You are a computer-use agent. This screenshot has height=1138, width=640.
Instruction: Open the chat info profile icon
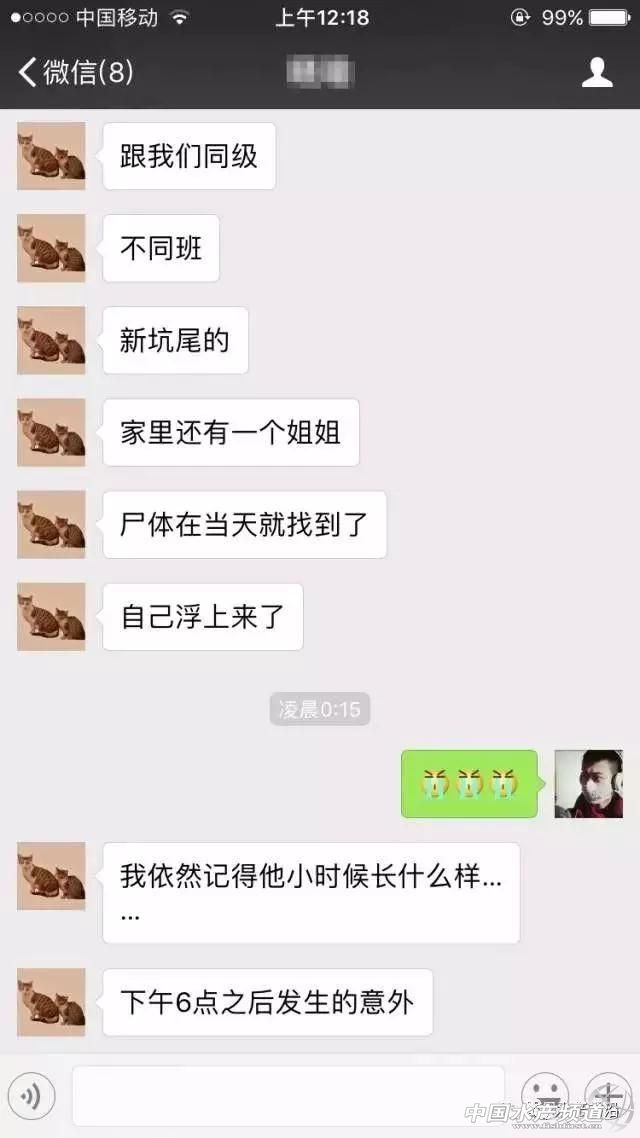coord(597,72)
